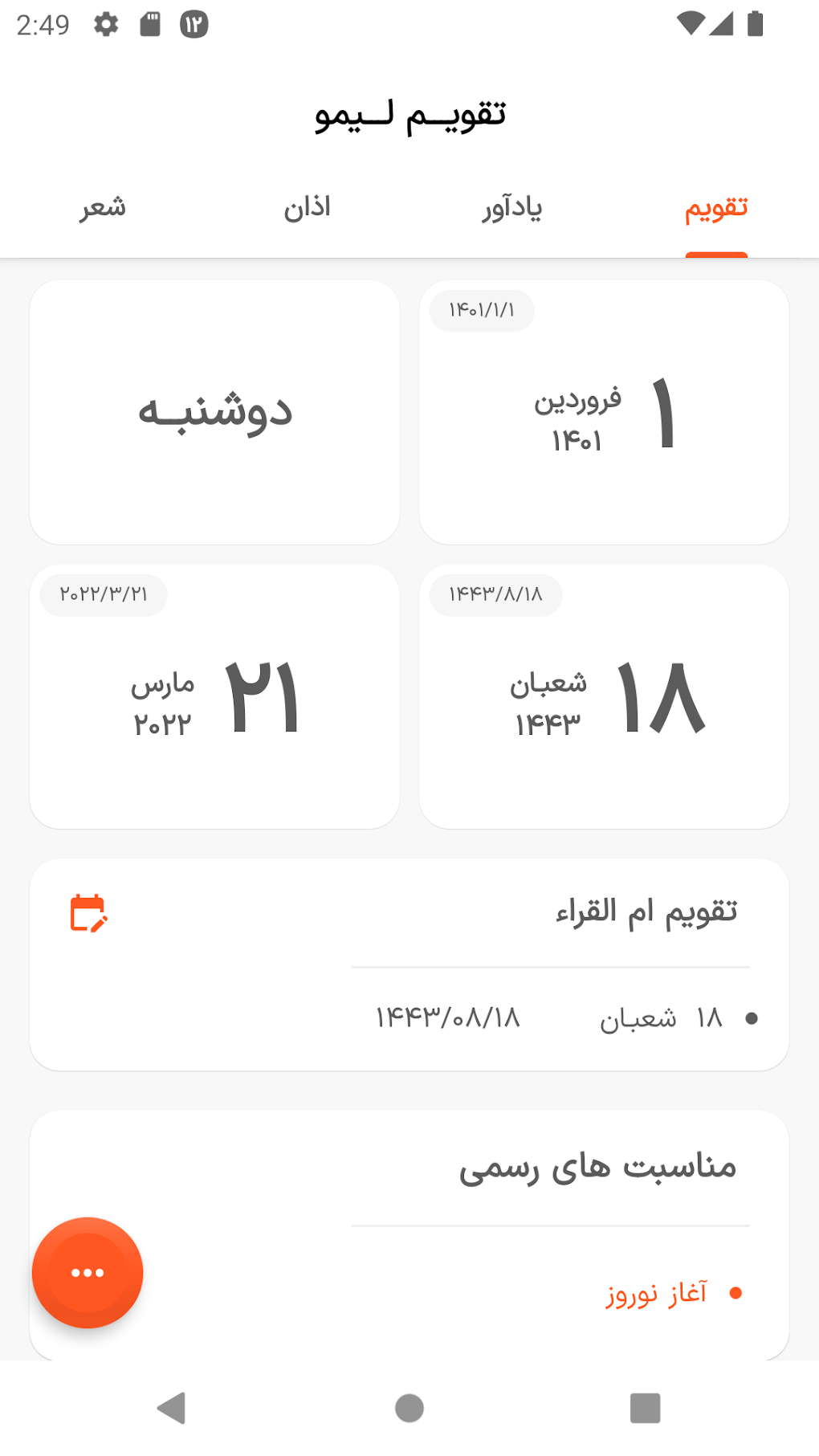Tap the دوشنبه weekday card

point(214,412)
